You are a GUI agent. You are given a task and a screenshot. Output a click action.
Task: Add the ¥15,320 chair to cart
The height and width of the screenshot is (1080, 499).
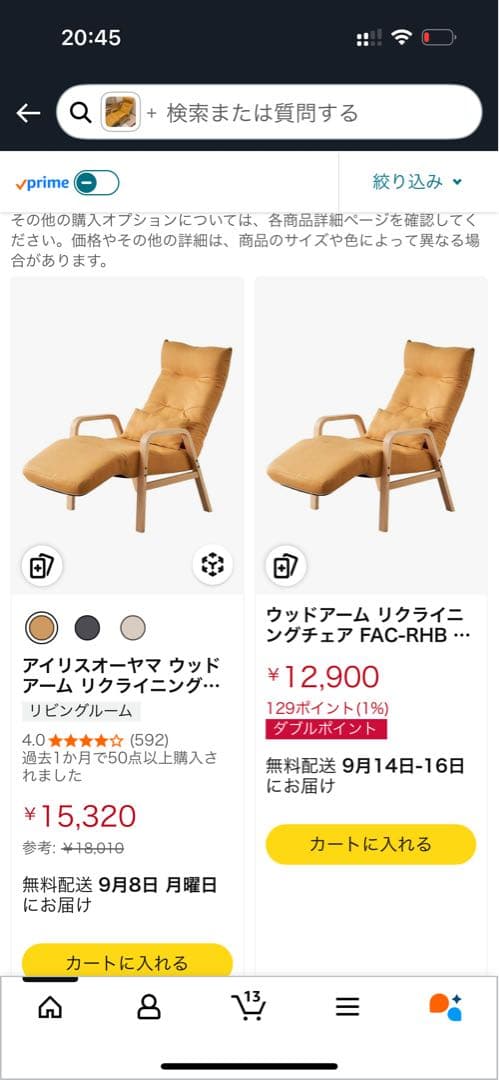128,960
